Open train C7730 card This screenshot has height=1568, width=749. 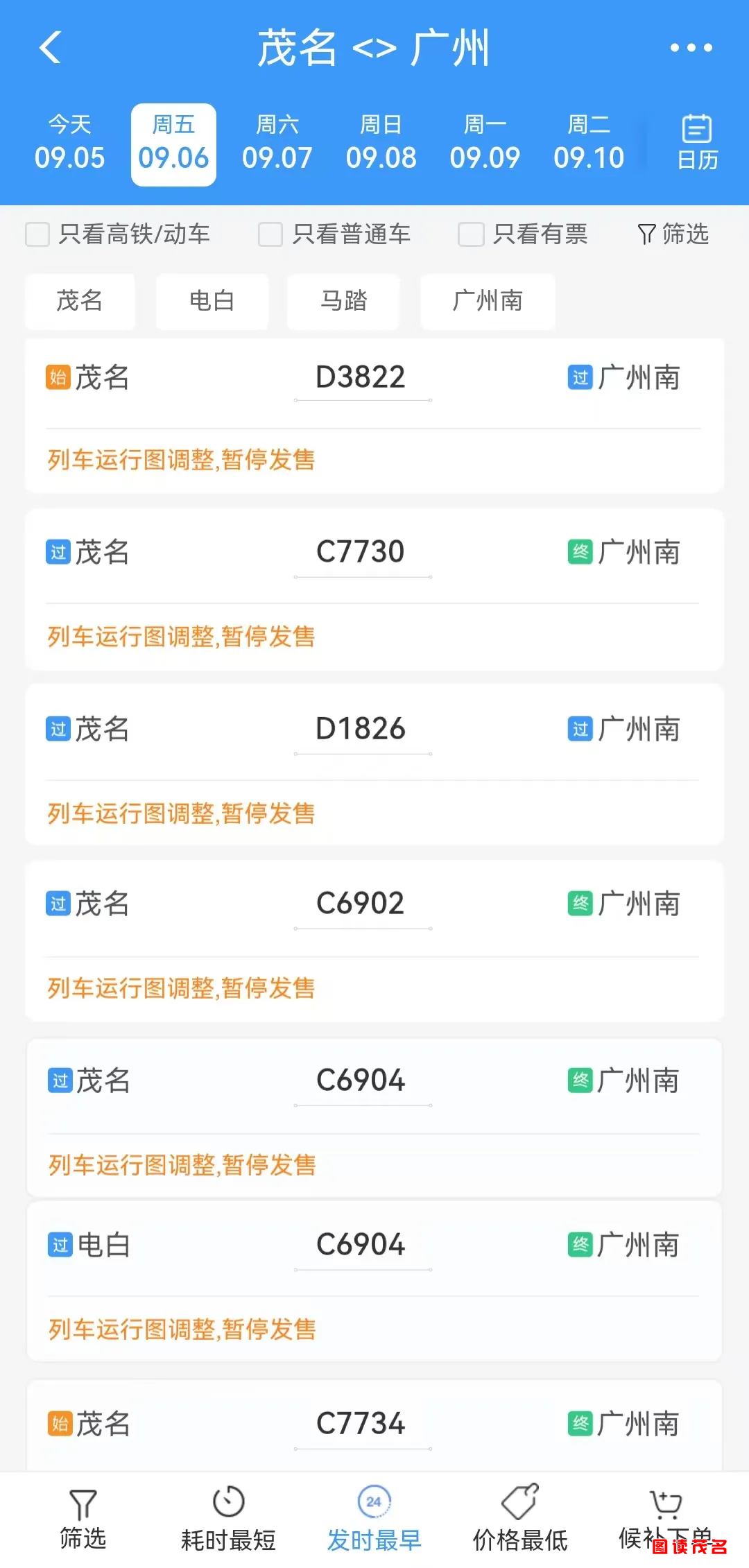pos(374,590)
